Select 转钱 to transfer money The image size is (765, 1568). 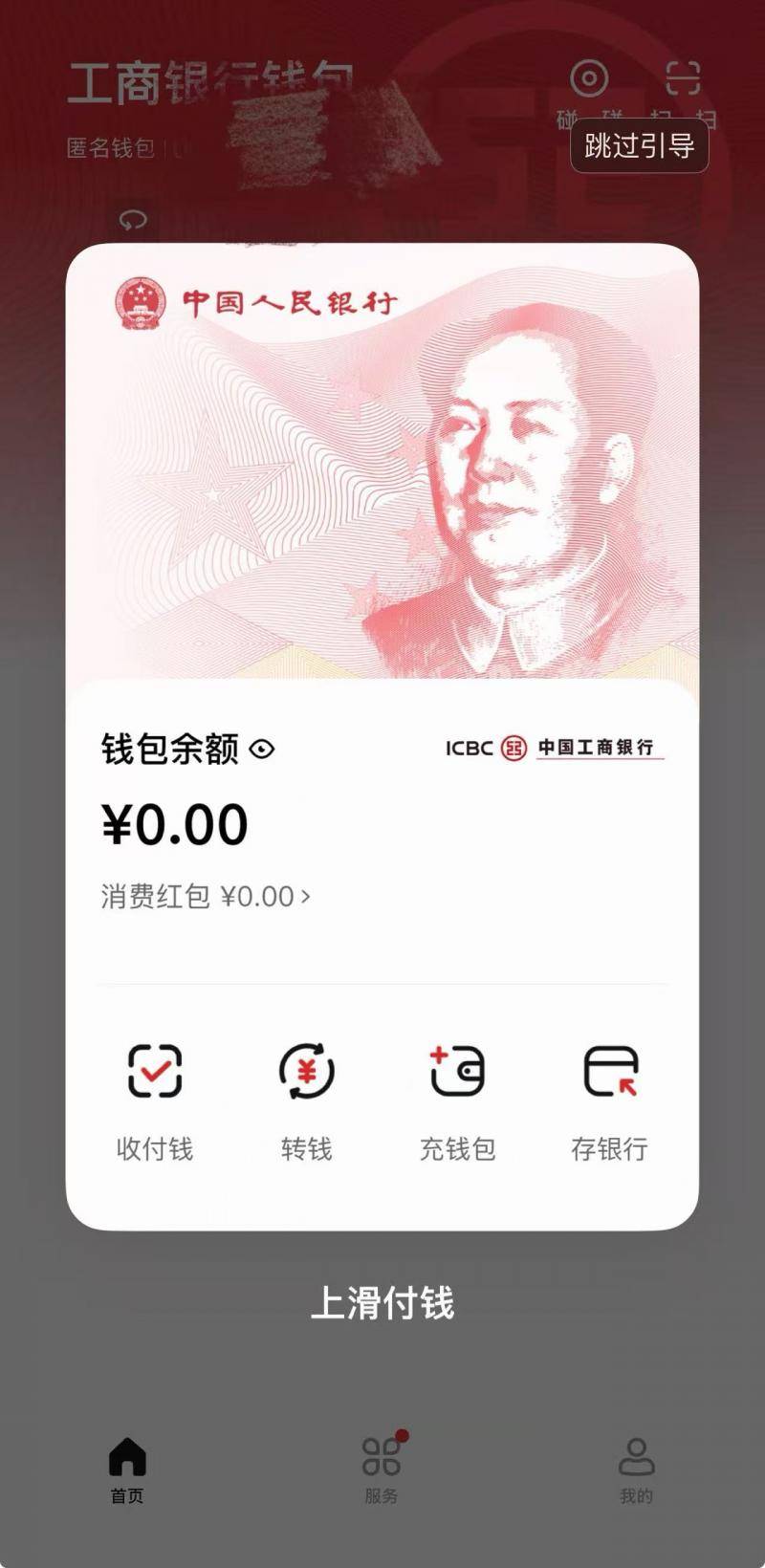pyautogui.click(x=306, y=1100)
